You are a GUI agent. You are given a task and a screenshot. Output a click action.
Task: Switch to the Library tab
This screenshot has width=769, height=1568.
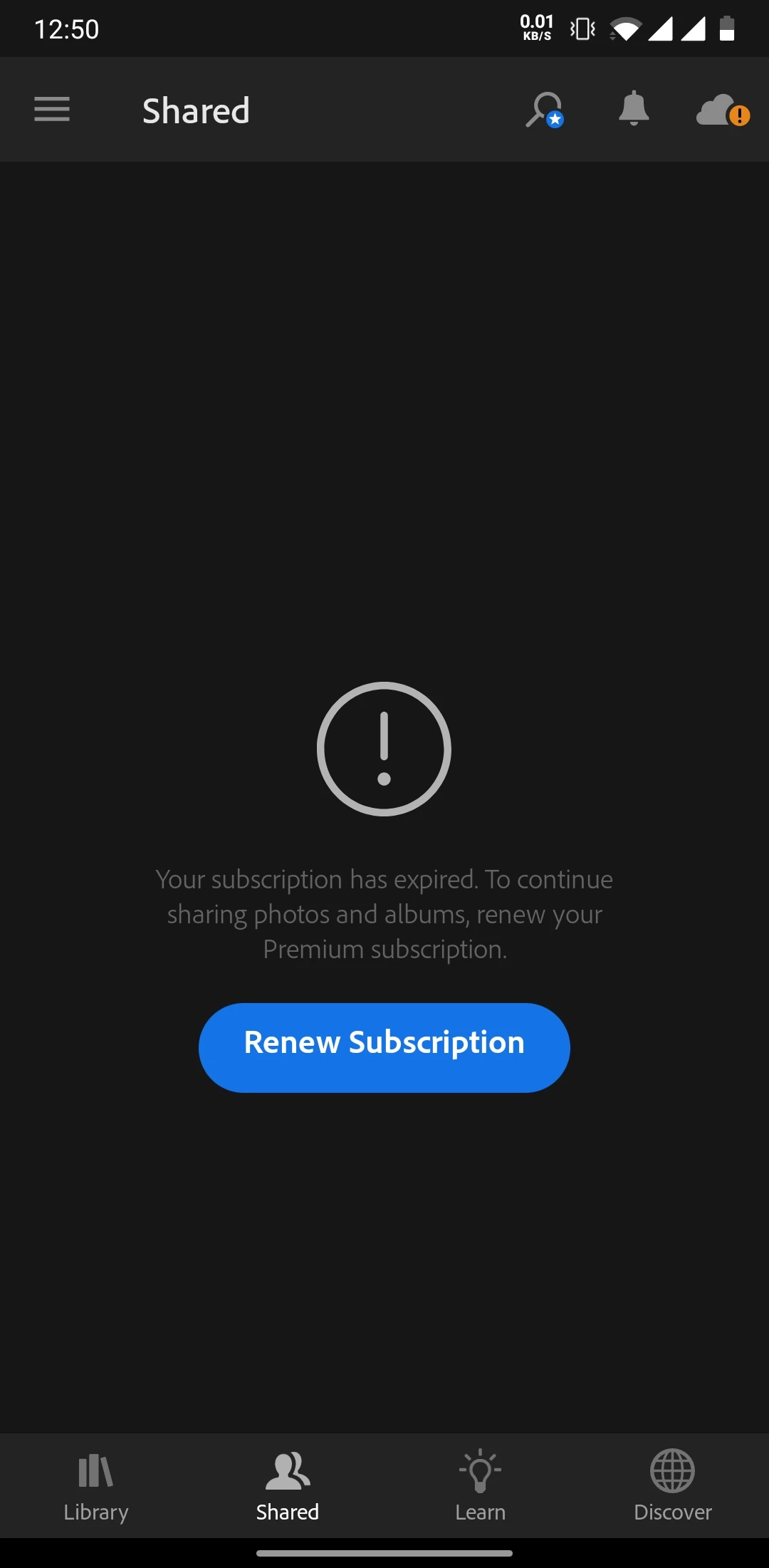[x=96, y=1485]
